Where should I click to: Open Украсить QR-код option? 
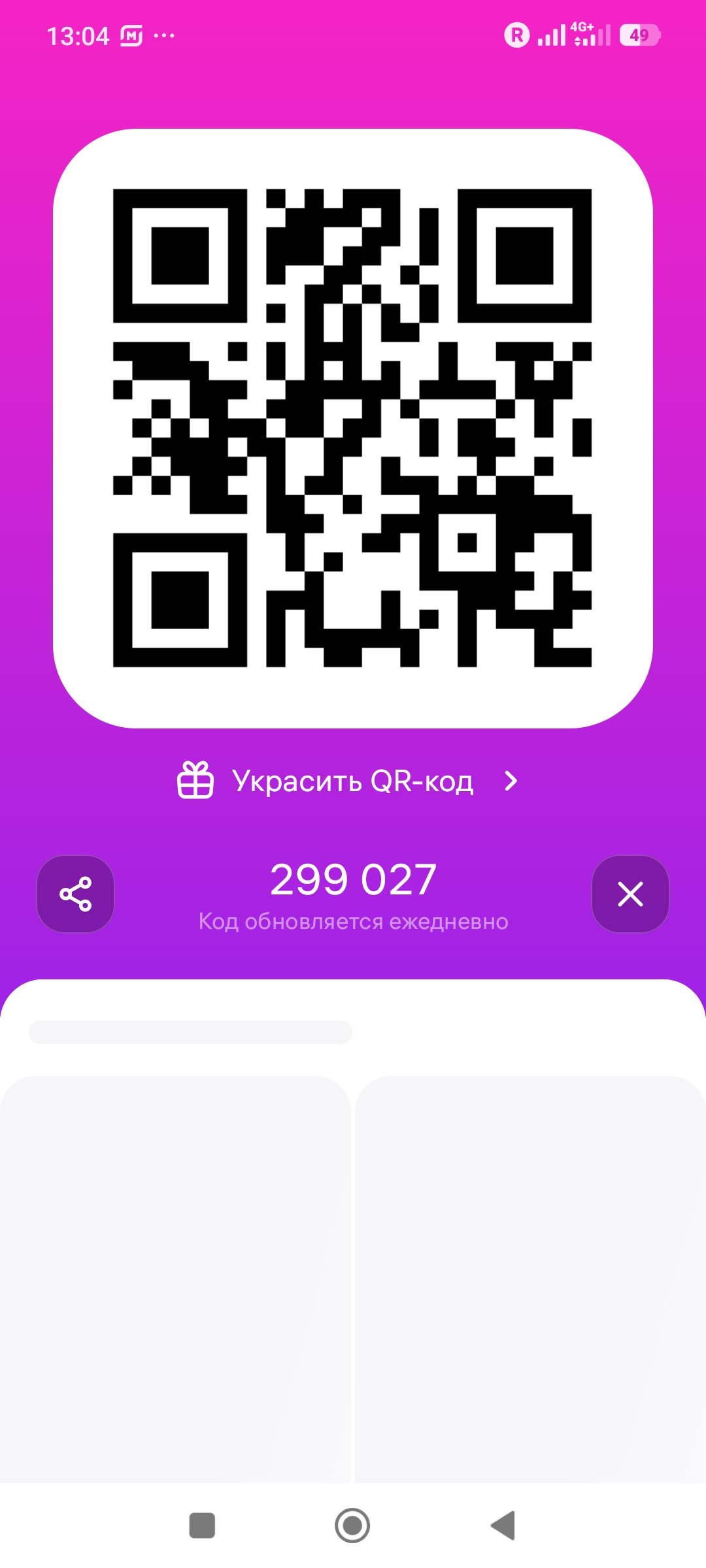tap(352, 781)
